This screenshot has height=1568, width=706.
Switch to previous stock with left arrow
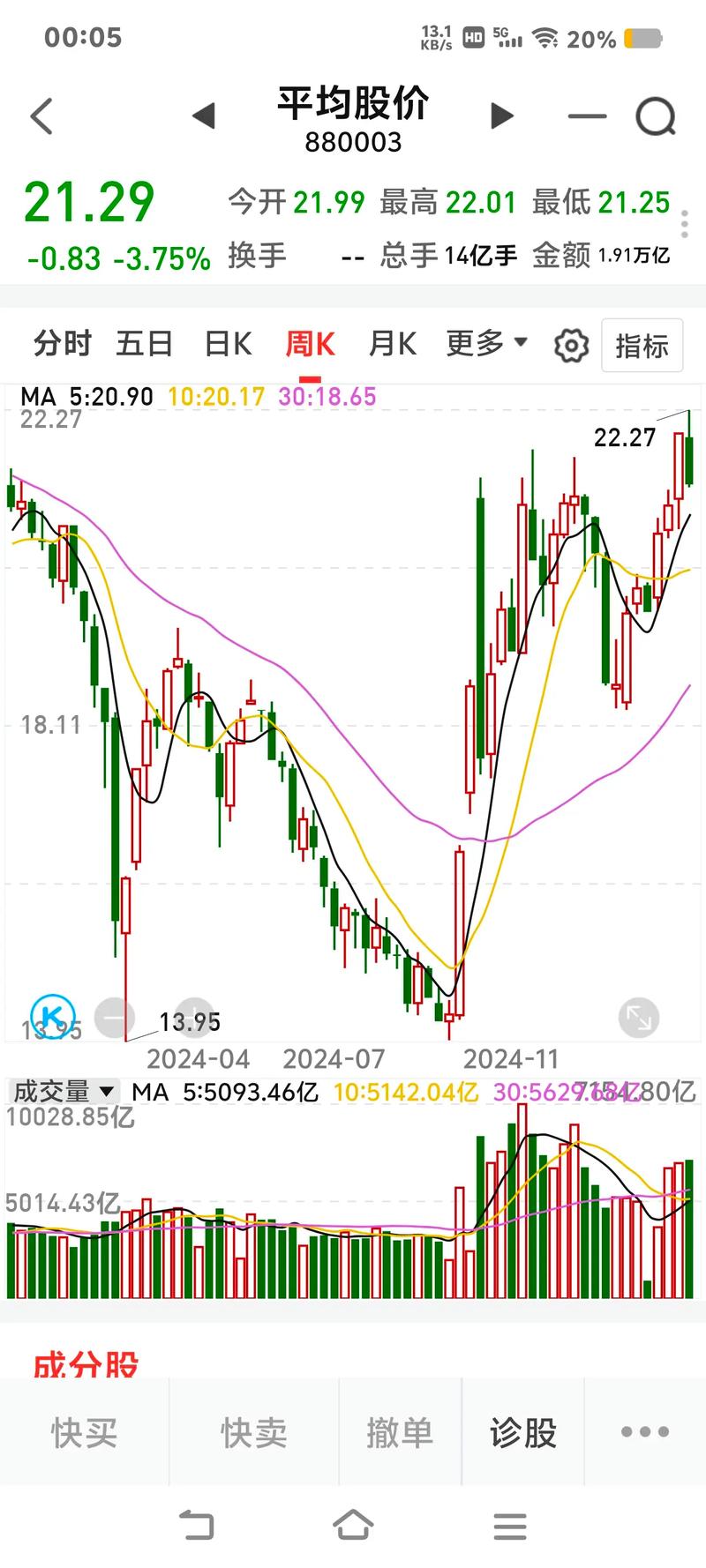[x=201, y=116]
